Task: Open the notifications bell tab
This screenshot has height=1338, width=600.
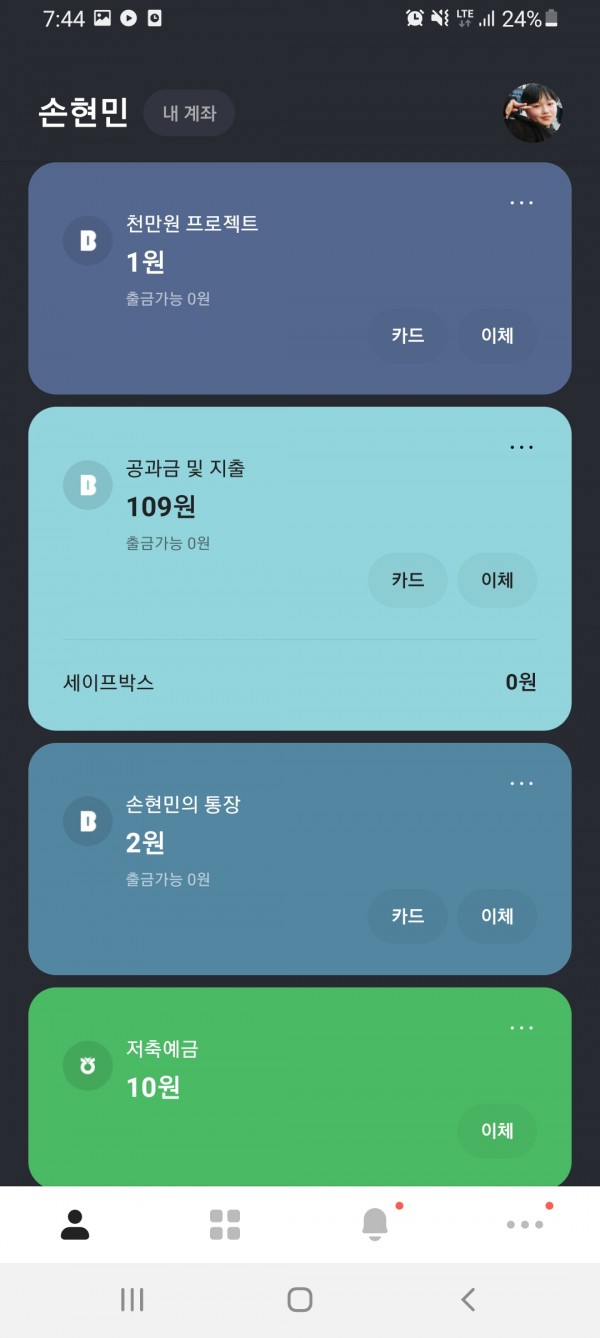Action: click(375, 1224)
